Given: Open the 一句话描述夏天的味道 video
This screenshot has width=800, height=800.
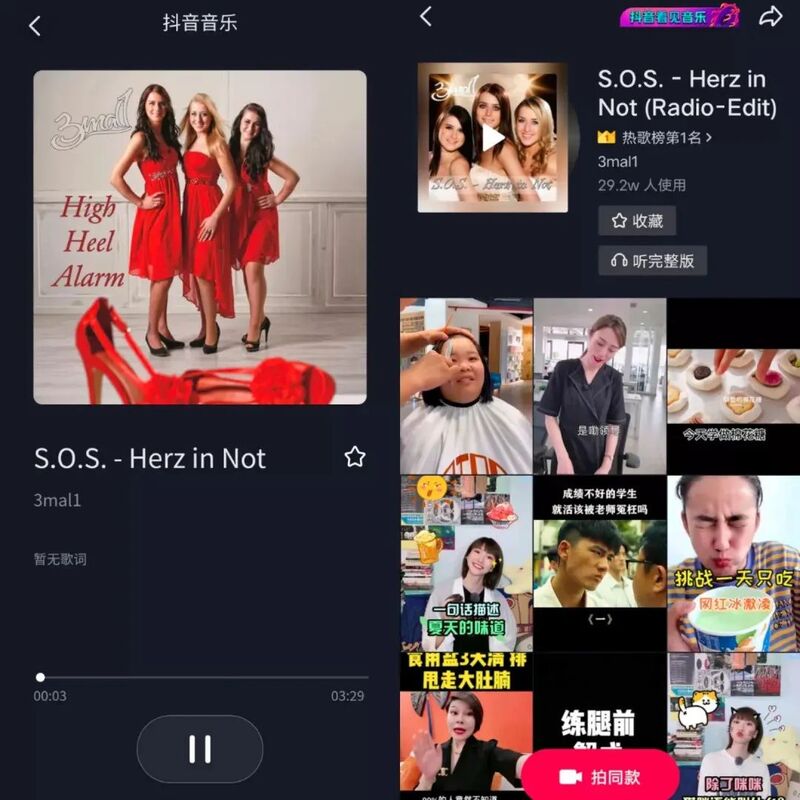Looking at the screenshot, I should 466,563.
